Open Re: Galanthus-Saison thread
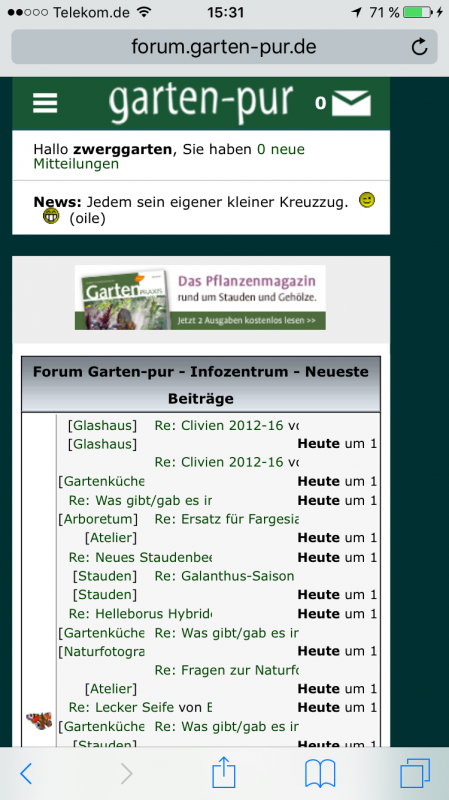The image size is (449, 800). click(x=224, y=576)
